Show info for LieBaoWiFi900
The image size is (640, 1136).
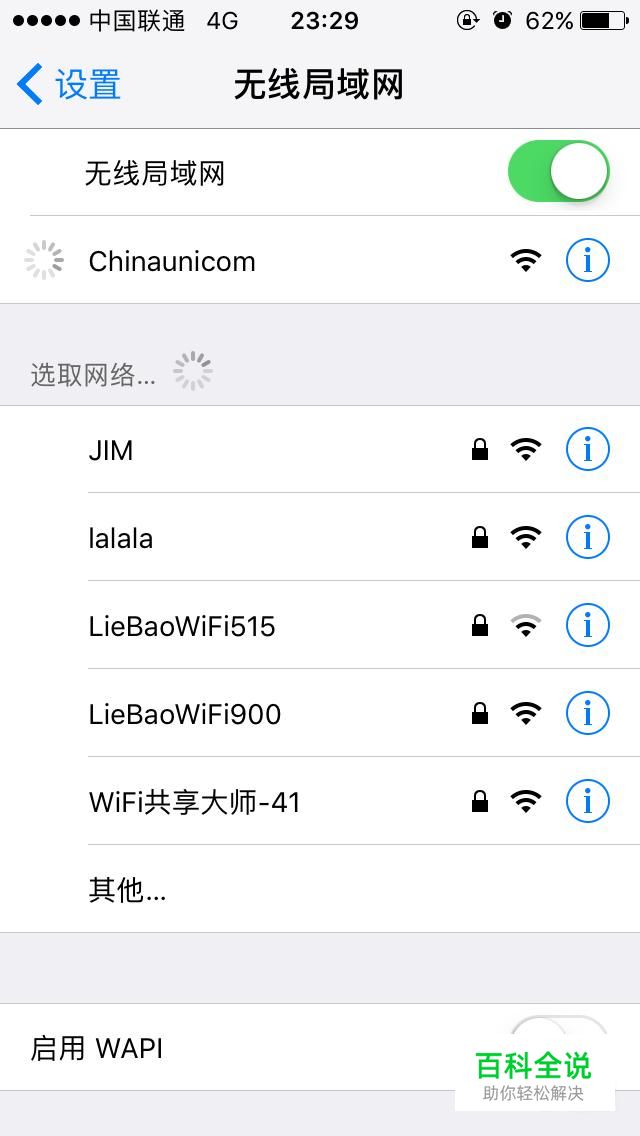pyautogui.click(x=587, y=714)
